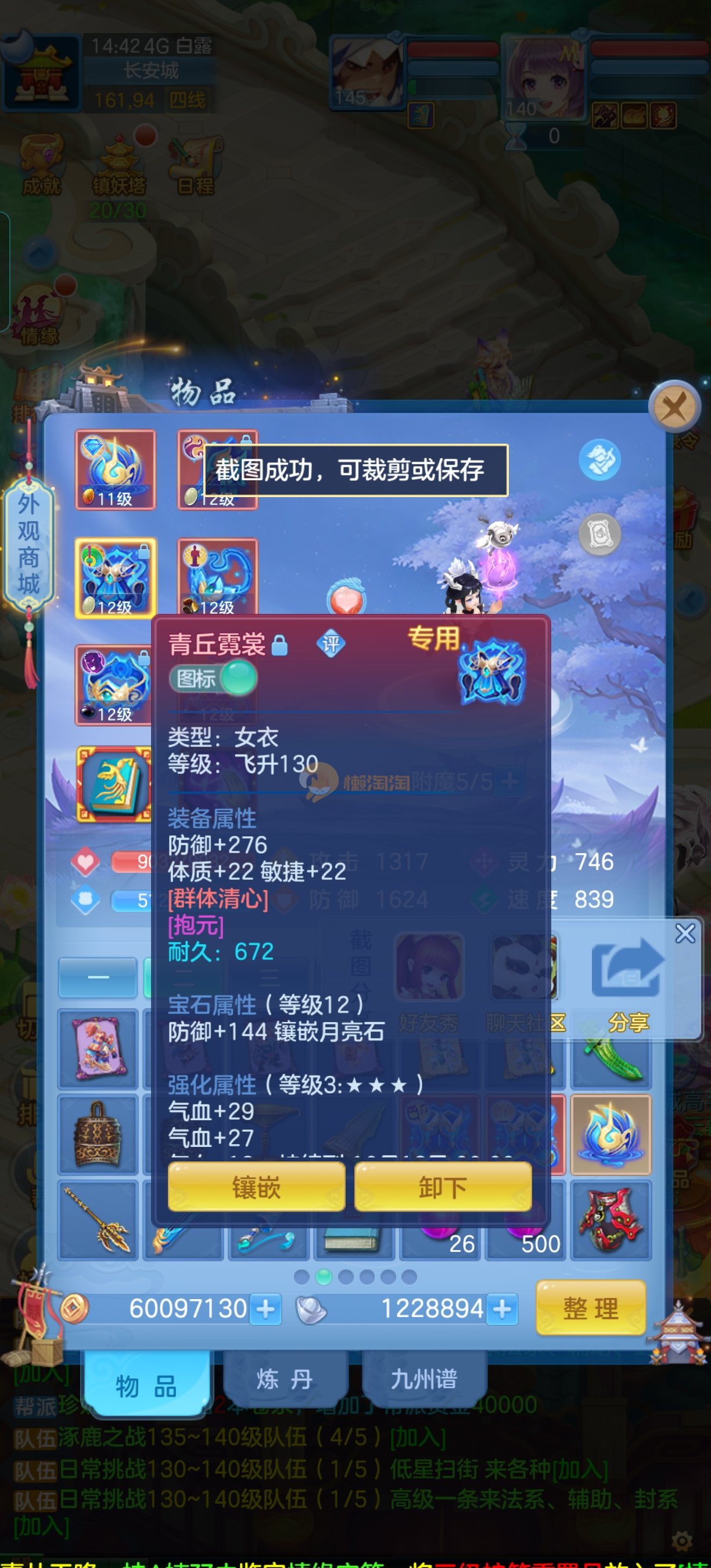Tap 整理 to sort inventory
This screenshot has height=1568, width=711.
tap(590, 1308)
